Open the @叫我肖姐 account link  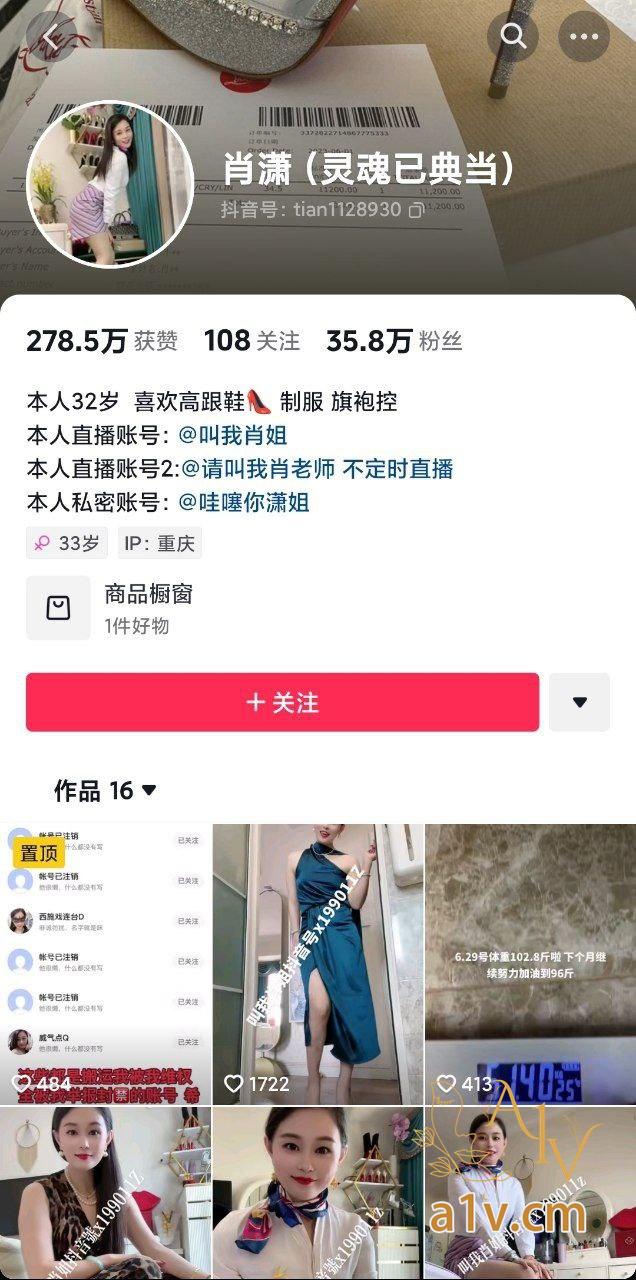(x=233, y=435)
